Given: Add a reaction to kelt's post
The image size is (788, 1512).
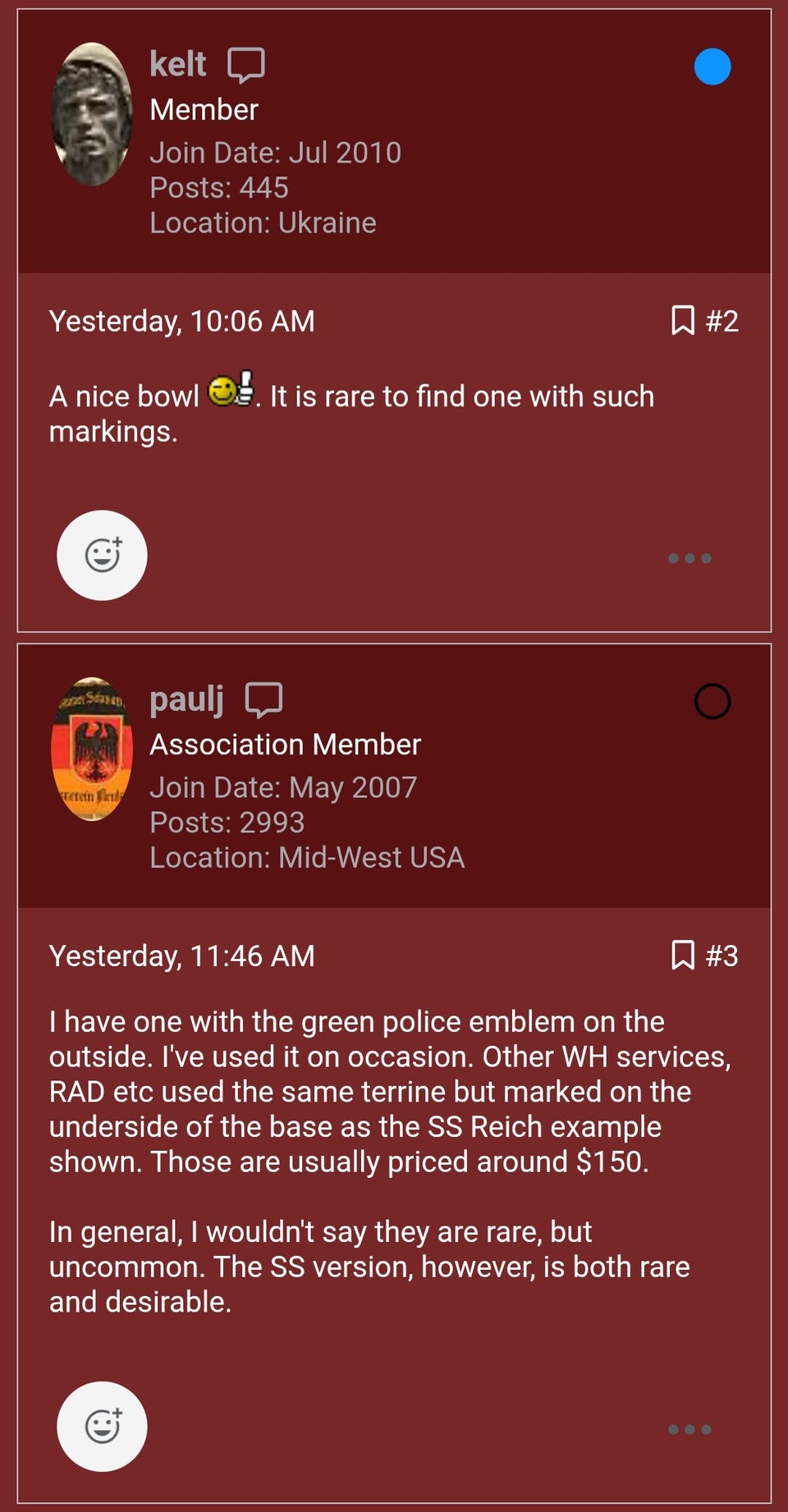Looking at the screenshot, I should (x=102, y=556).
